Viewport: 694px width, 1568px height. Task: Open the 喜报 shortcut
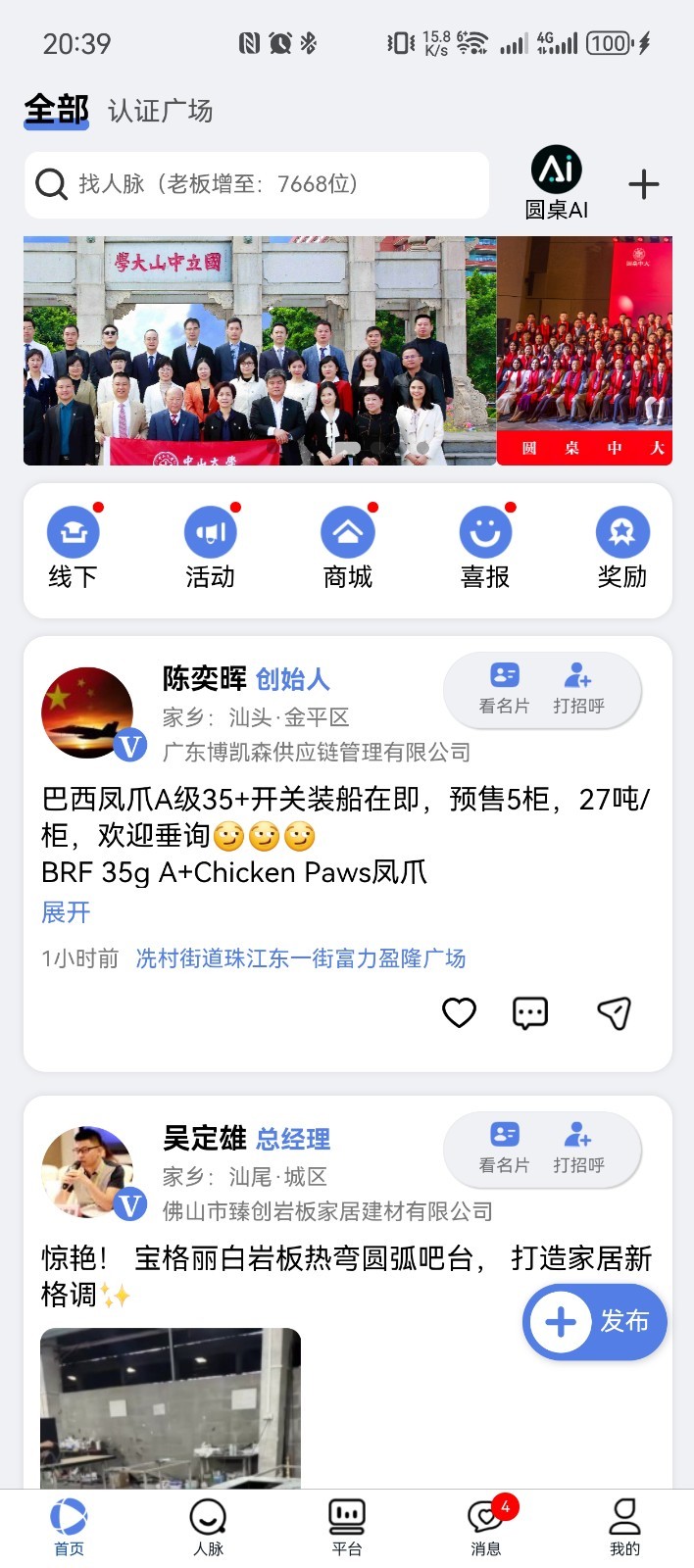tap(485, 548)
